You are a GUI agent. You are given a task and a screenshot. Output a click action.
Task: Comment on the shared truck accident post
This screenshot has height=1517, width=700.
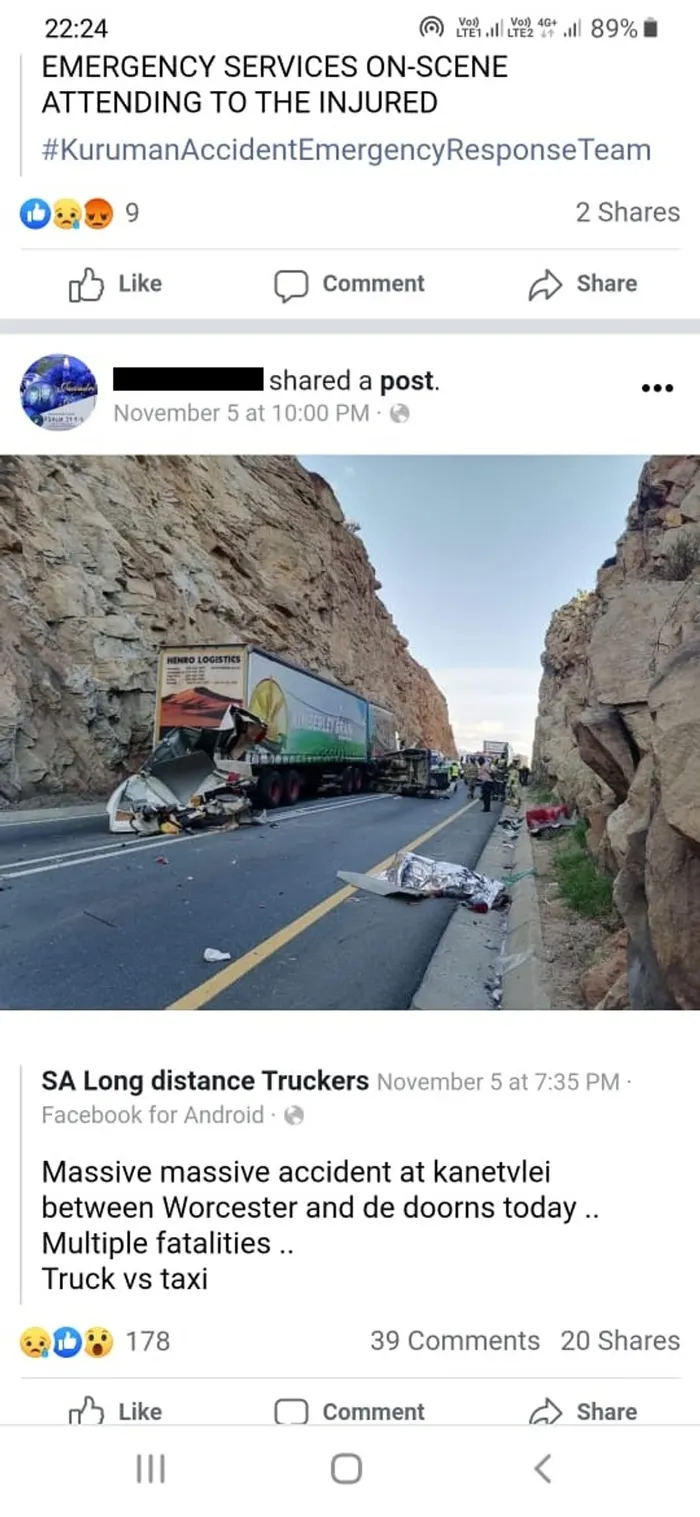pyautogui.click(x=349, y=1411)
